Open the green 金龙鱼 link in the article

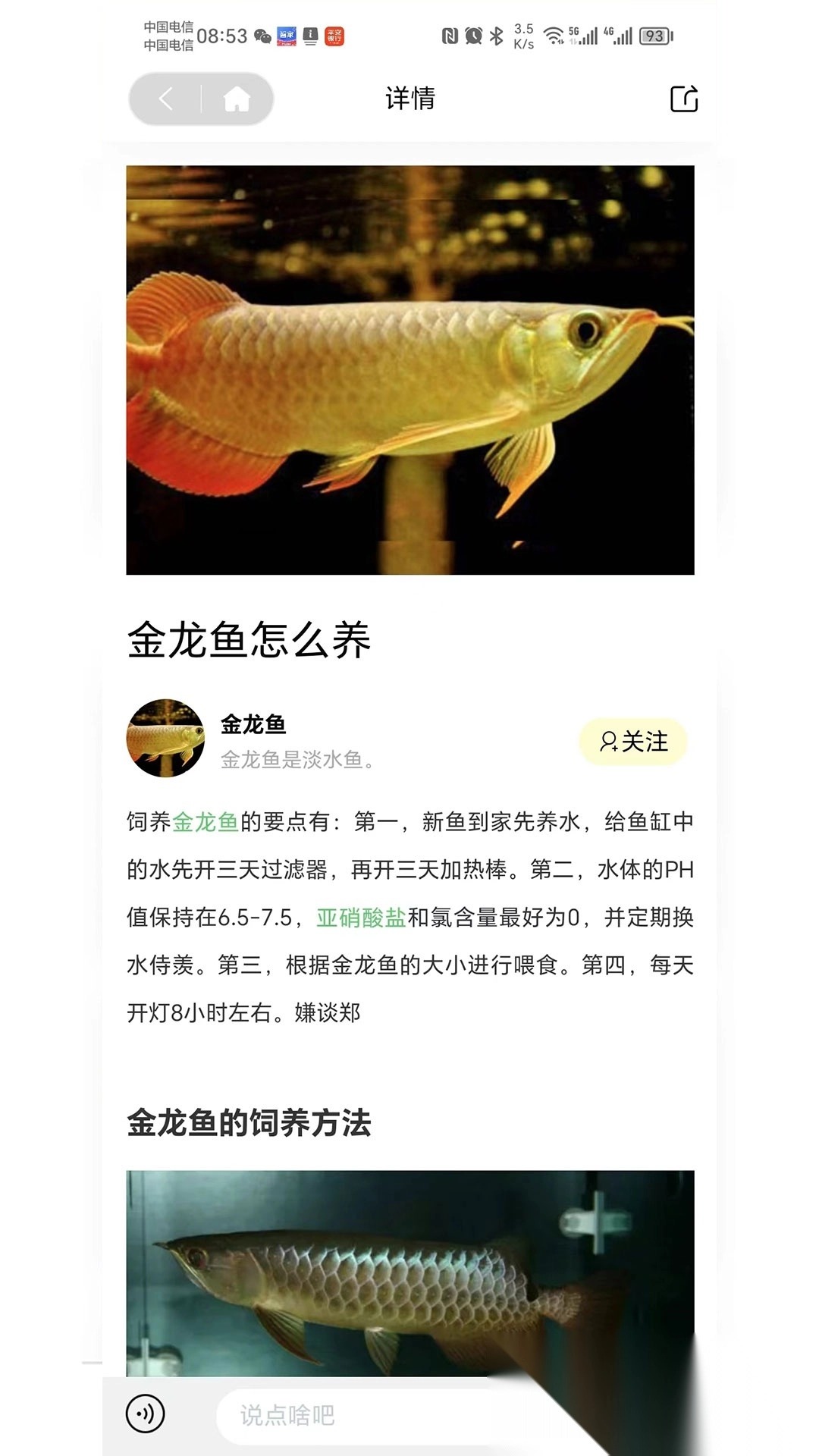click(x=206, y=822)
